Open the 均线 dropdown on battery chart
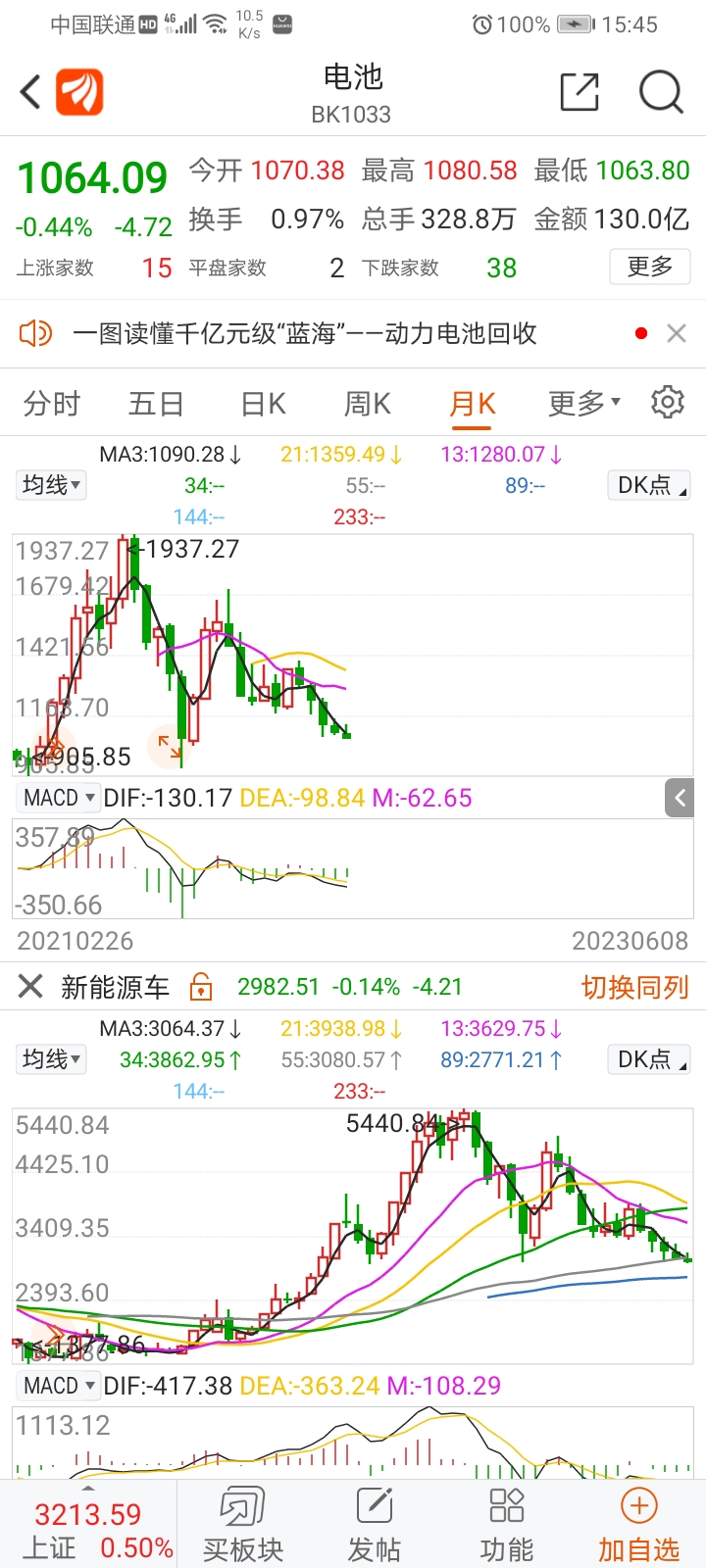This screenshot has width=706, height=1568. tap(52, 484)
